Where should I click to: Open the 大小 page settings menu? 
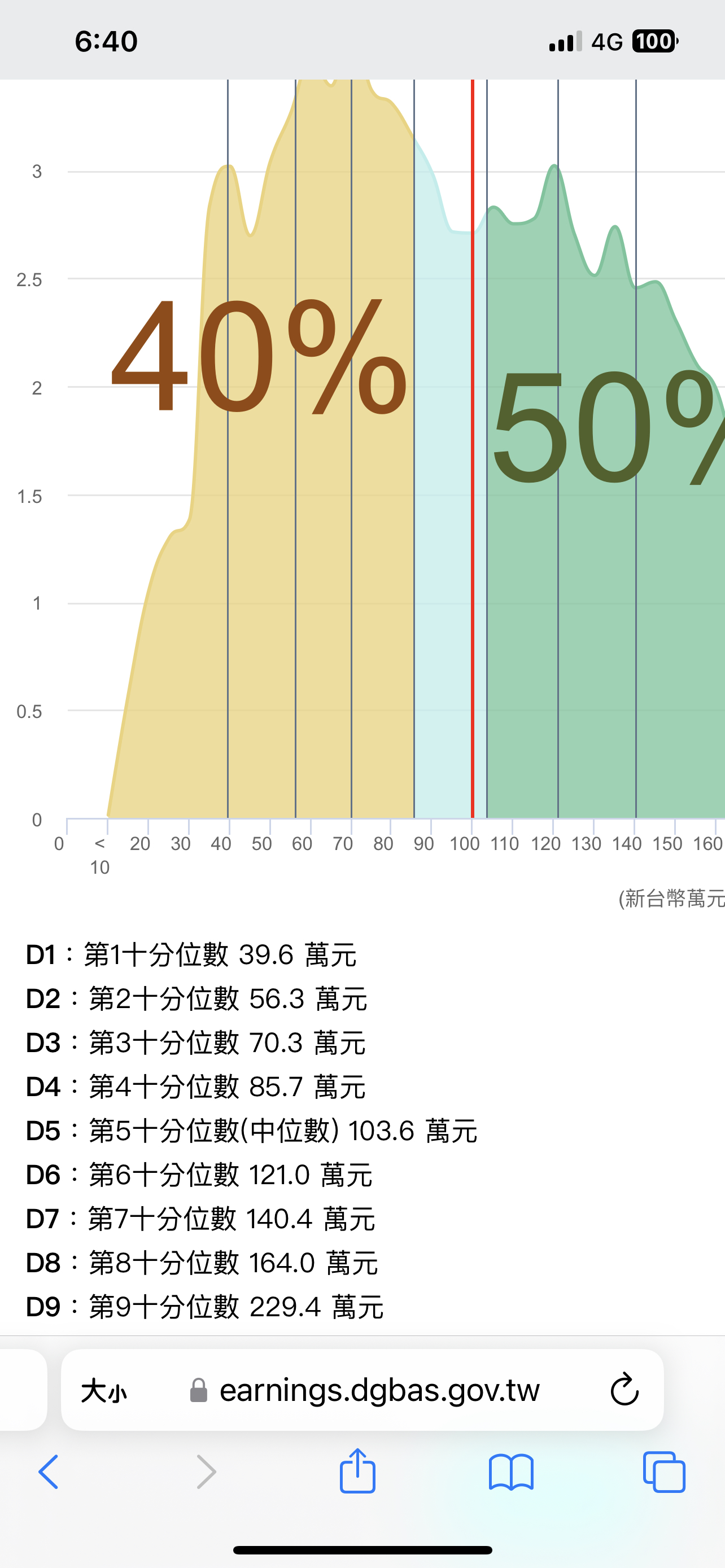tap(104, 1391)
